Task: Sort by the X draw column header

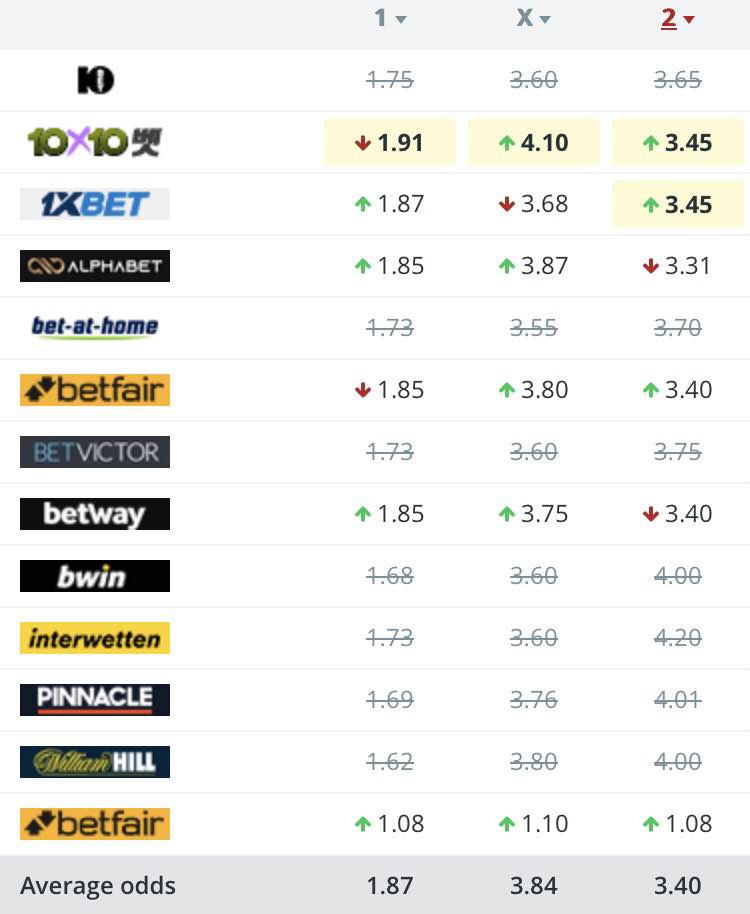Action: 533,18
